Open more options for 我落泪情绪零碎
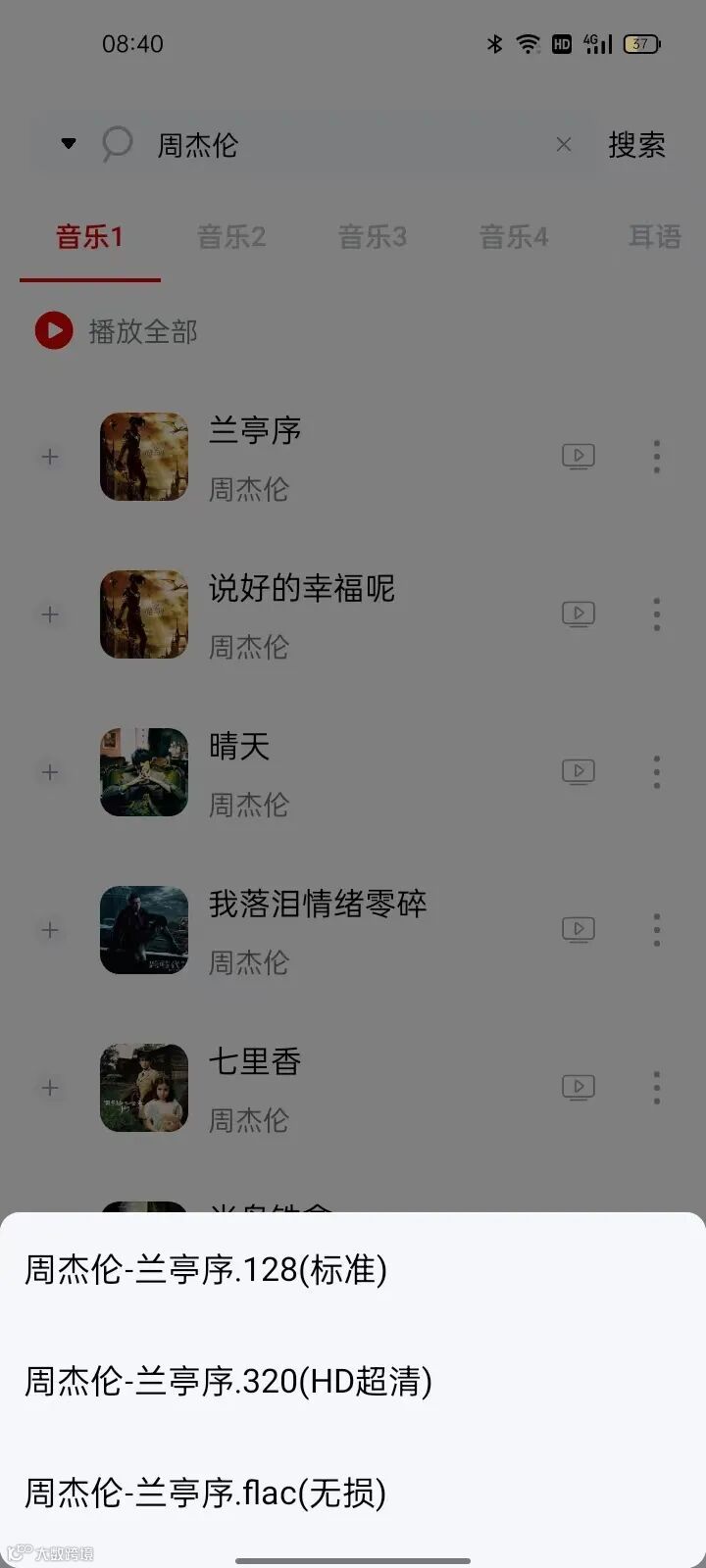This screenshot has height=1568, width=706. tap(657, 929)
